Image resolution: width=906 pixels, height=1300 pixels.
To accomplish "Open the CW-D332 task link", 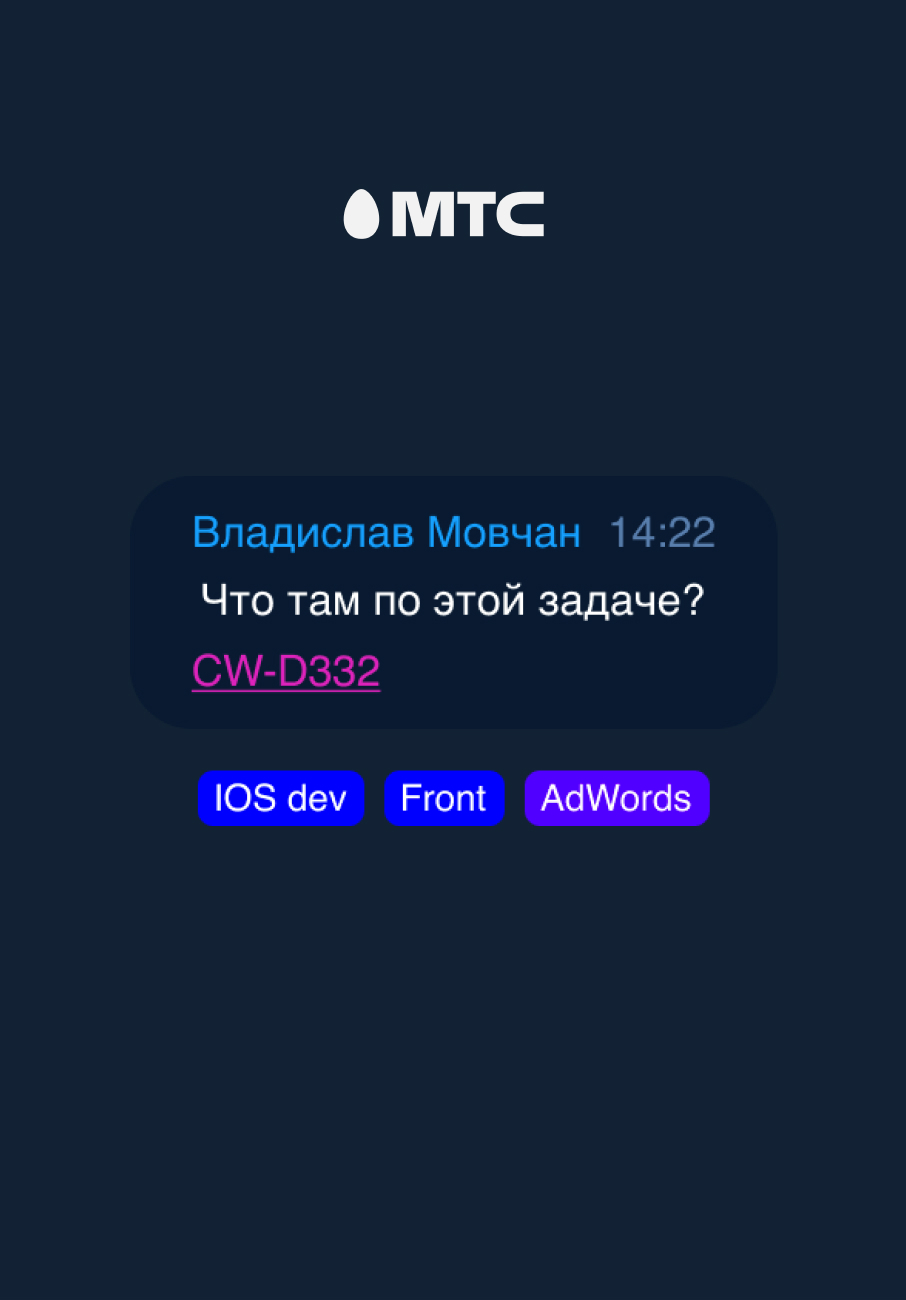I will 285,671.
